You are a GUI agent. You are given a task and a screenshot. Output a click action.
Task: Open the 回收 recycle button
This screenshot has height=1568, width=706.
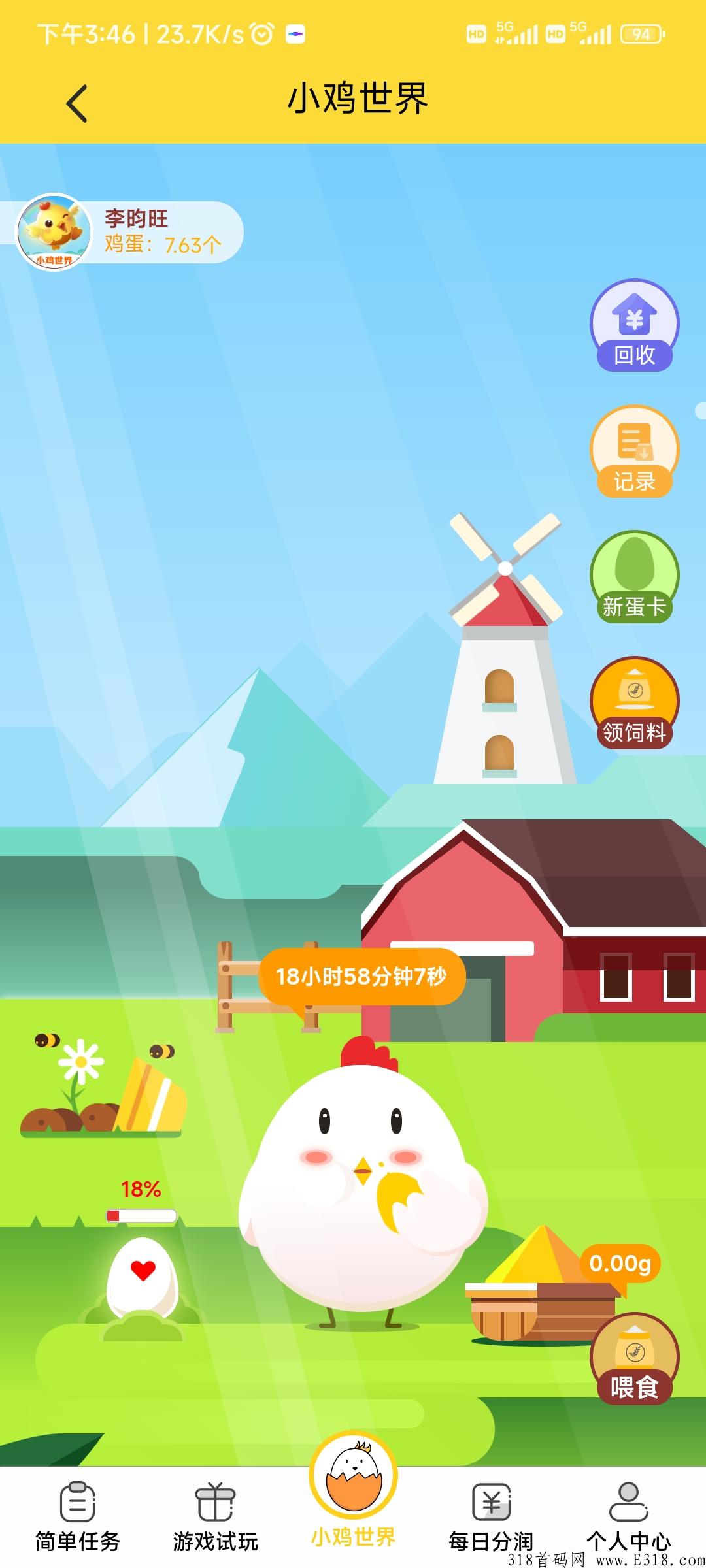coord(634,325)
